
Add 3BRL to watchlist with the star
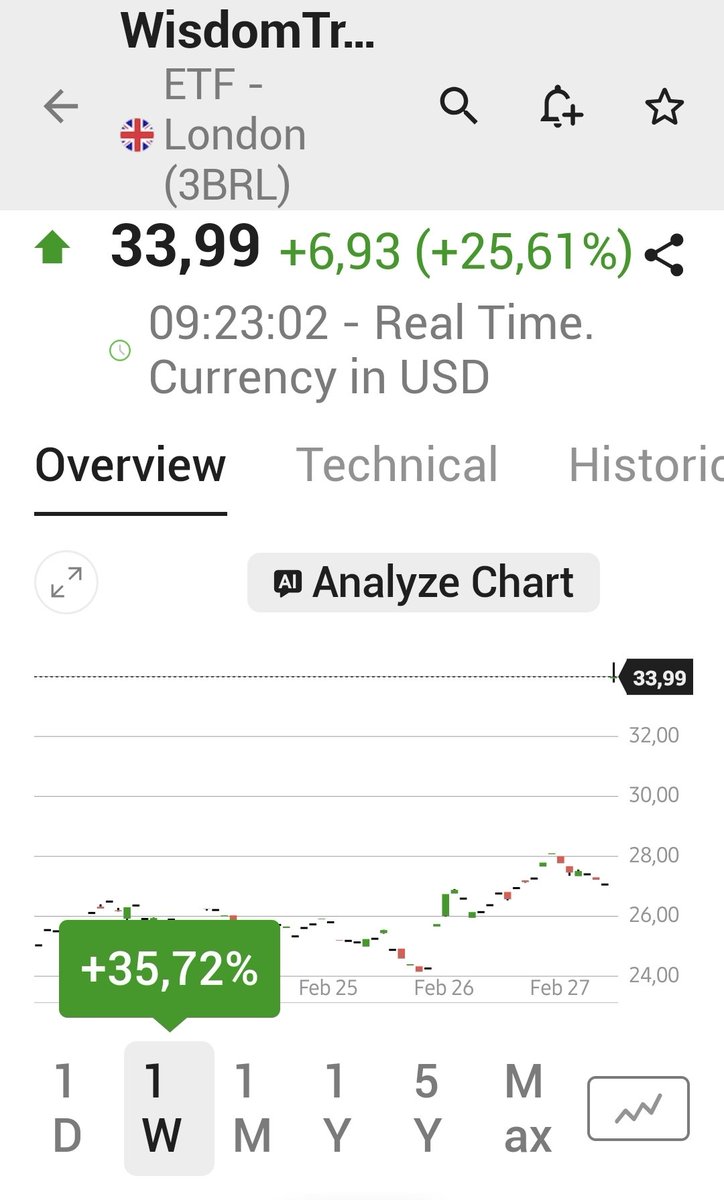point(664,107)
